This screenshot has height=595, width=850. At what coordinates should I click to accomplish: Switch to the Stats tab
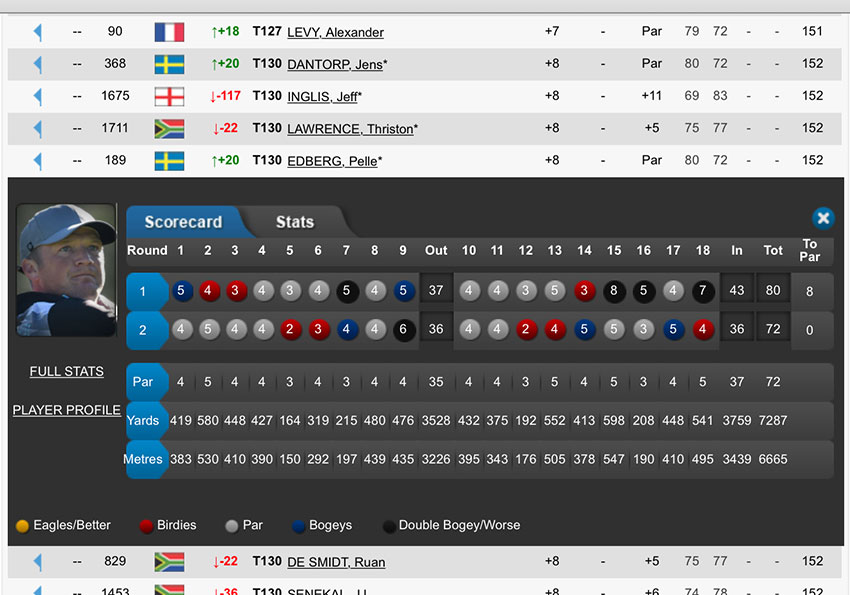click(x=294, y=222)
